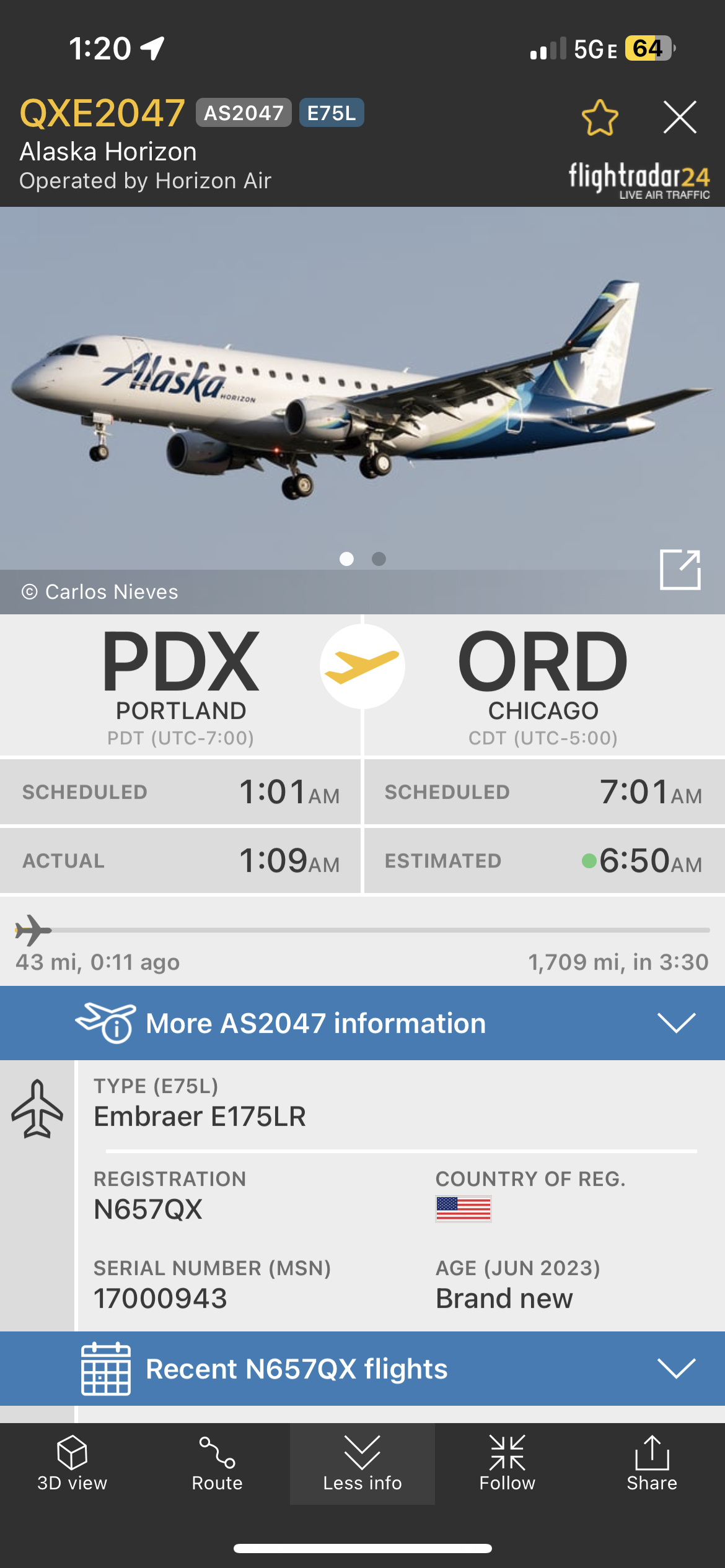The image size is (725, 1568).
Task: Open the 3D view
Action: [72, 1464]
